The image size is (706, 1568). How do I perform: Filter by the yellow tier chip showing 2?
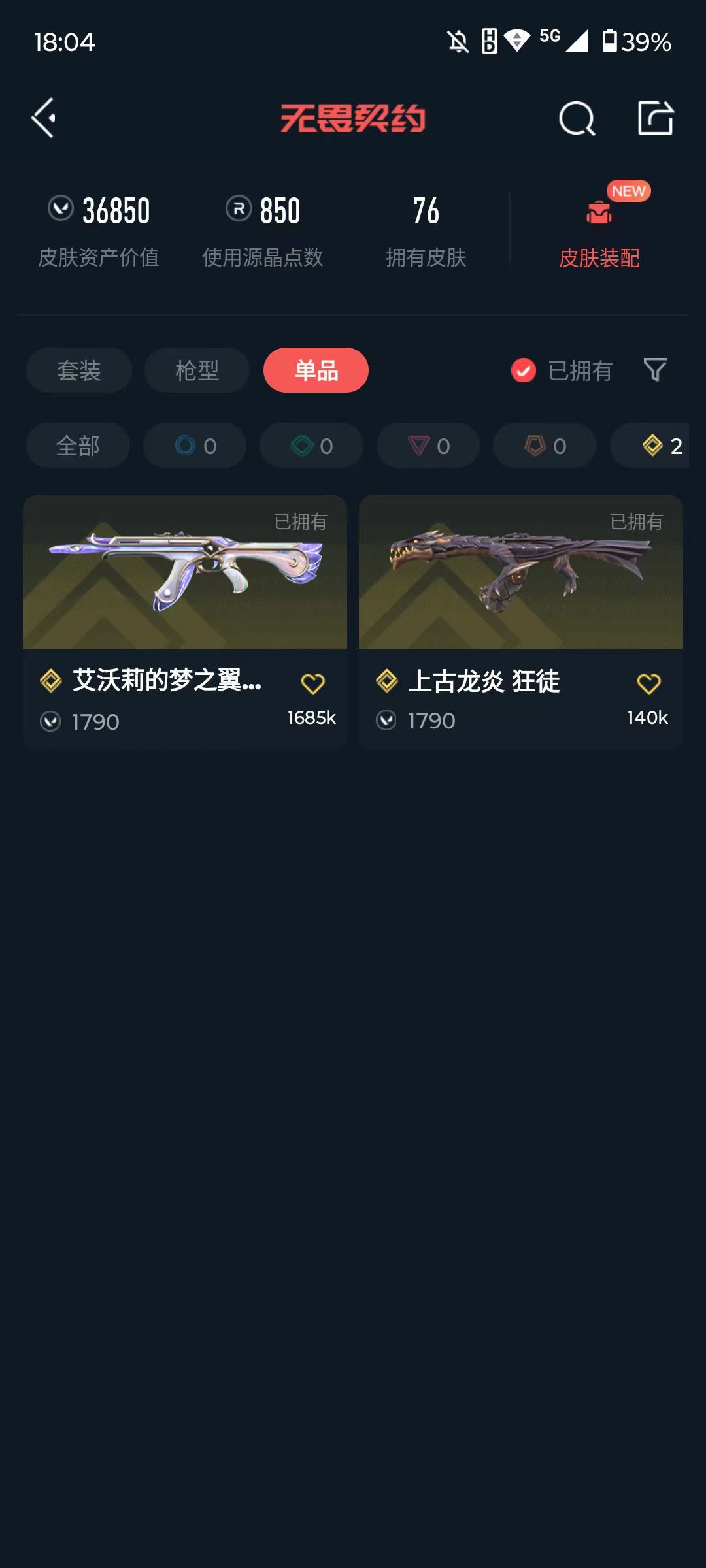(654, 446)
